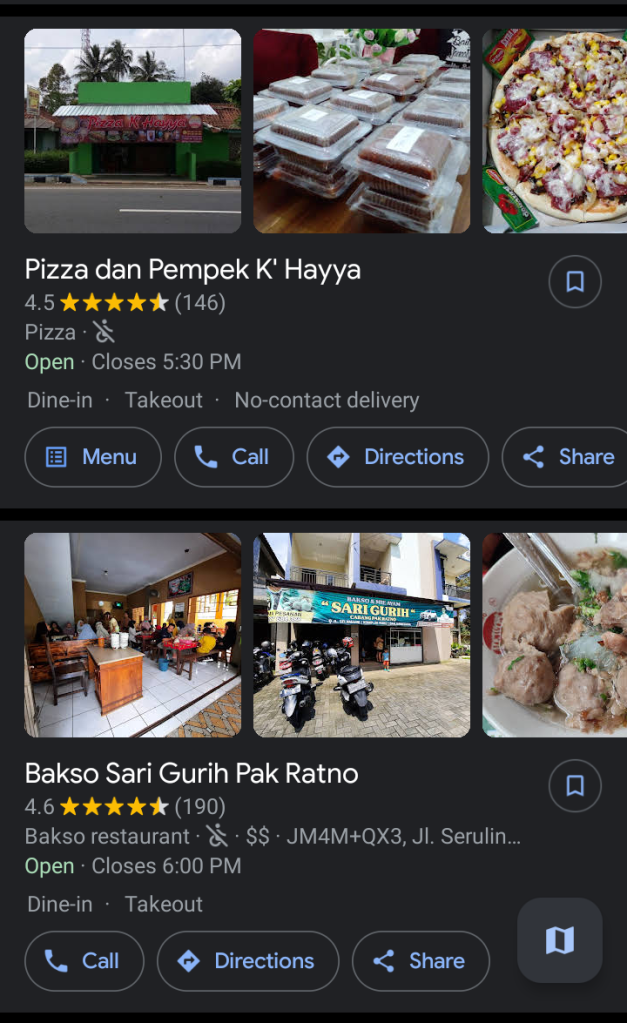
Task: Get Directions to Bakso Sari Gurih
Action: 248,961
